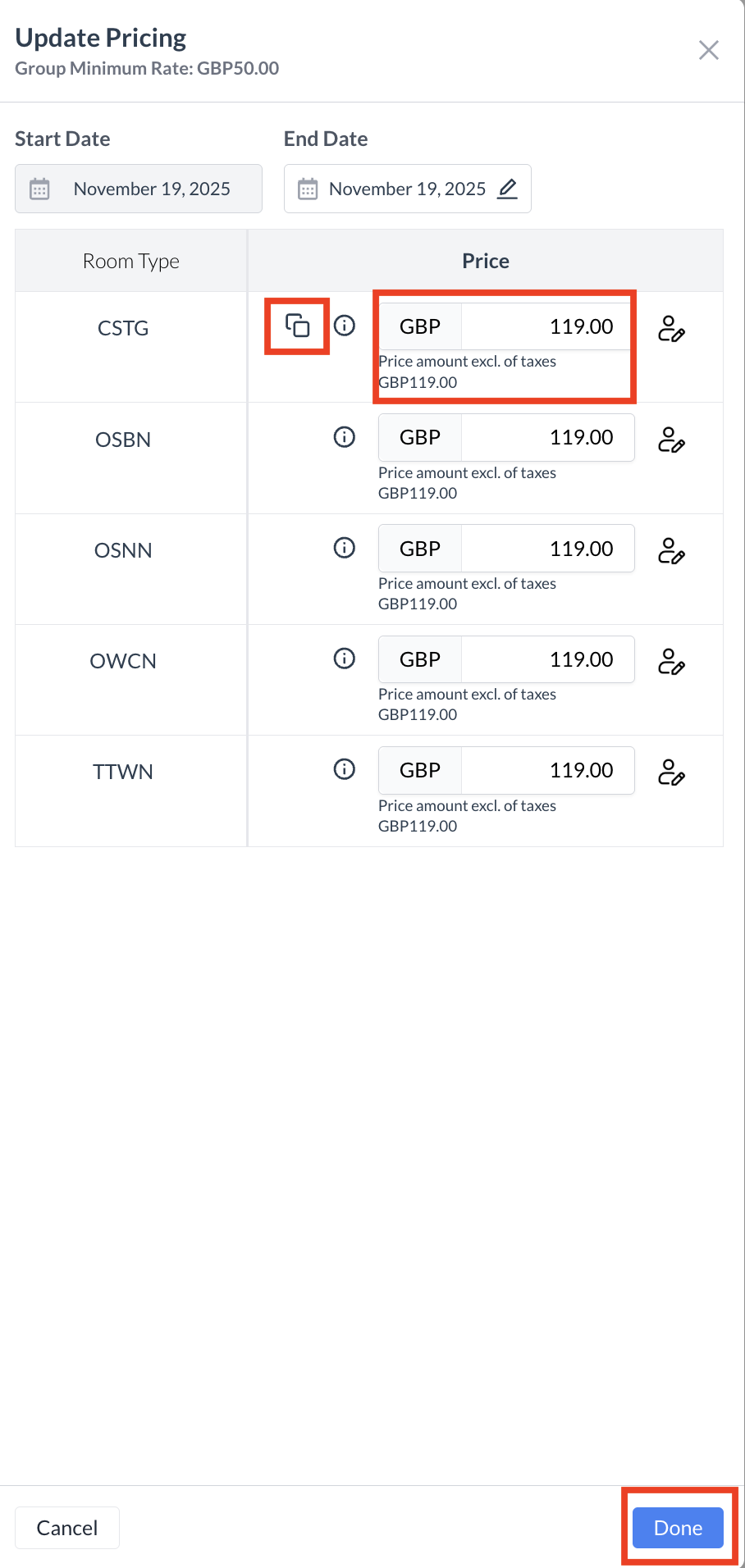This screenshot has width=745, height=1568.
Task: Open the GBP currency selector for CSTG
Action: (419, 326)
